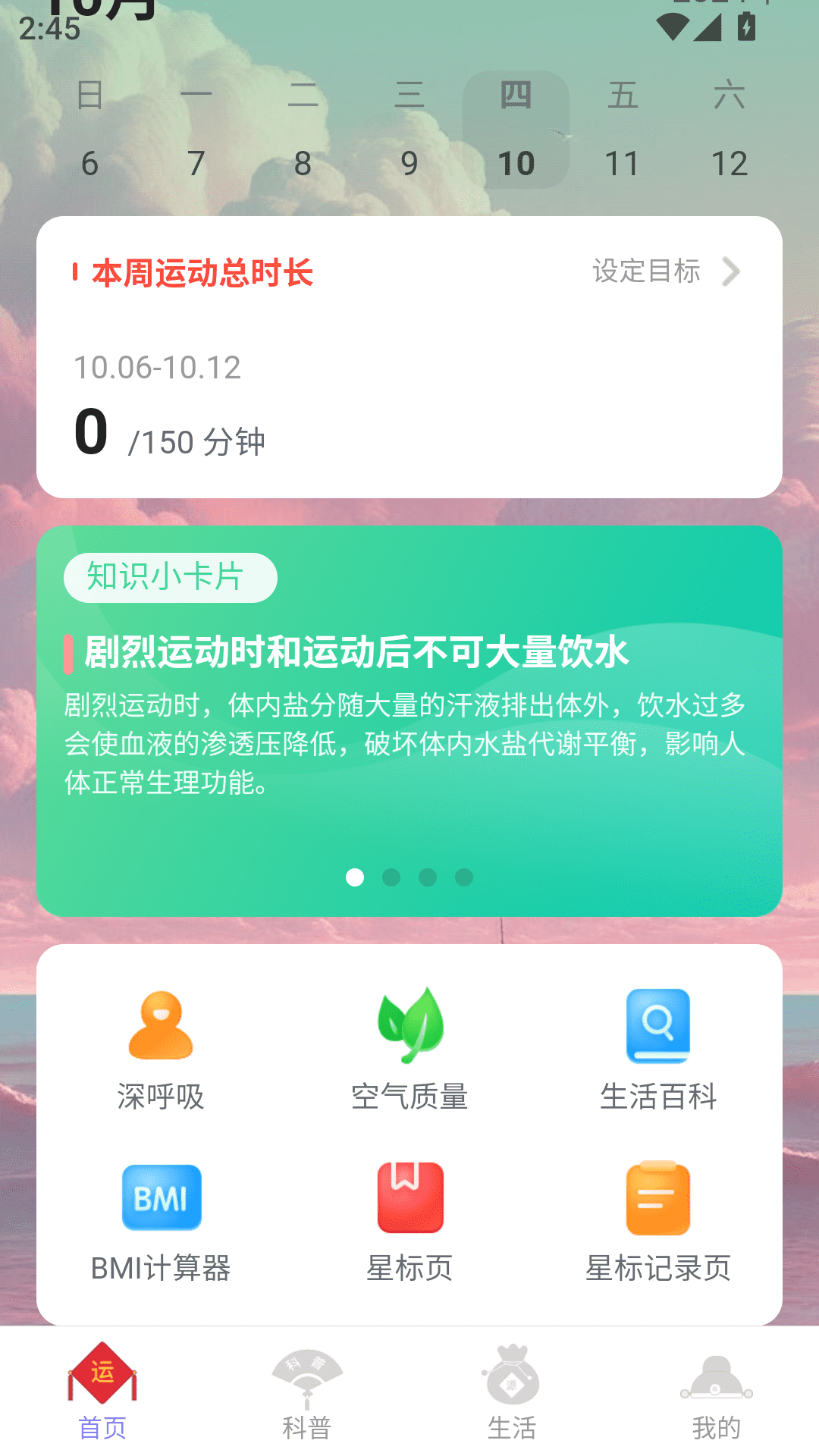Select Saturday the 12th in calendar

729,163
